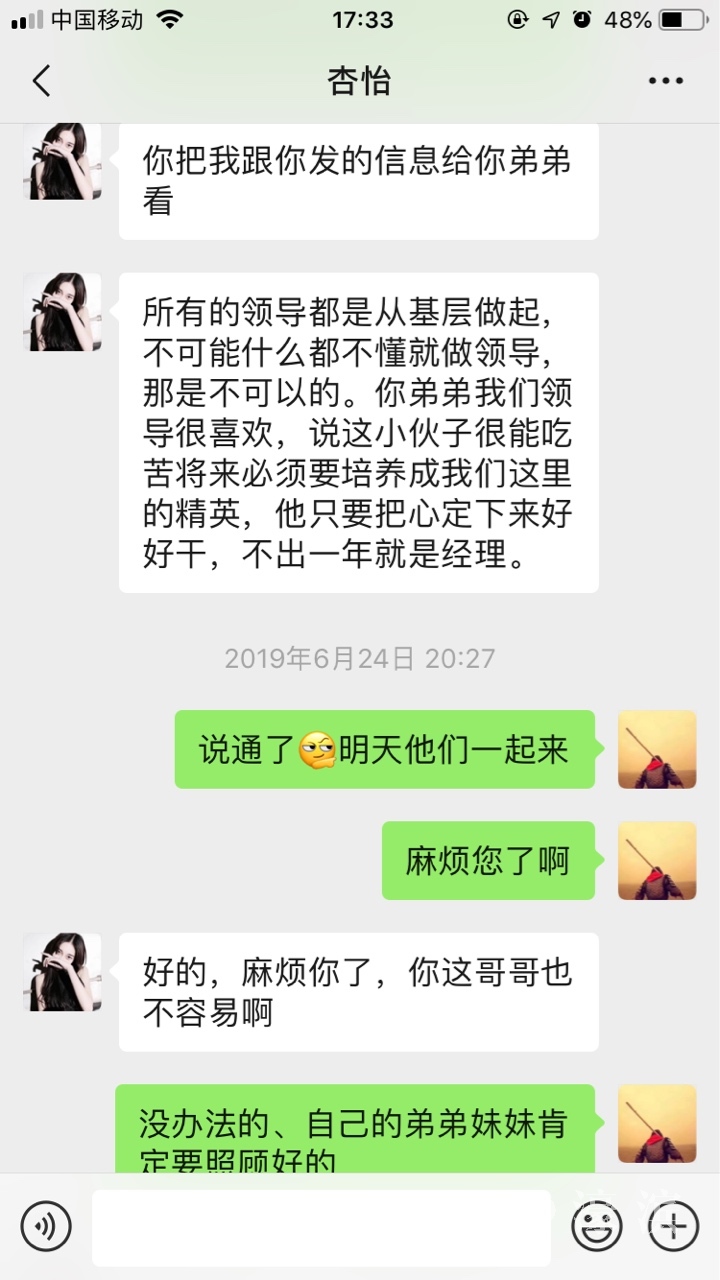Switch to voice message input
720x1280 pixels.
(46, 1226)
